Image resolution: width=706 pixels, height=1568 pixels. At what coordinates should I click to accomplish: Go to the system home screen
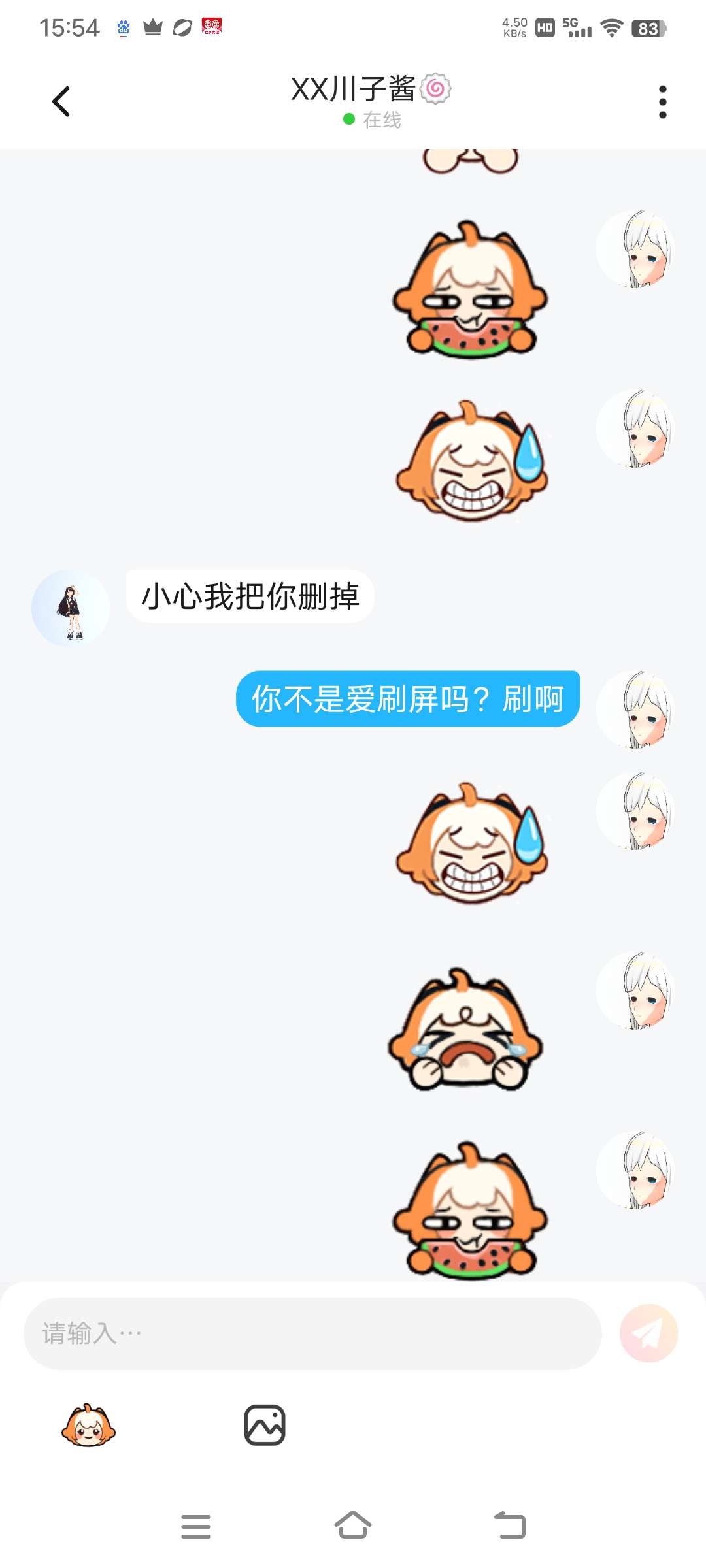[353, 1526]
